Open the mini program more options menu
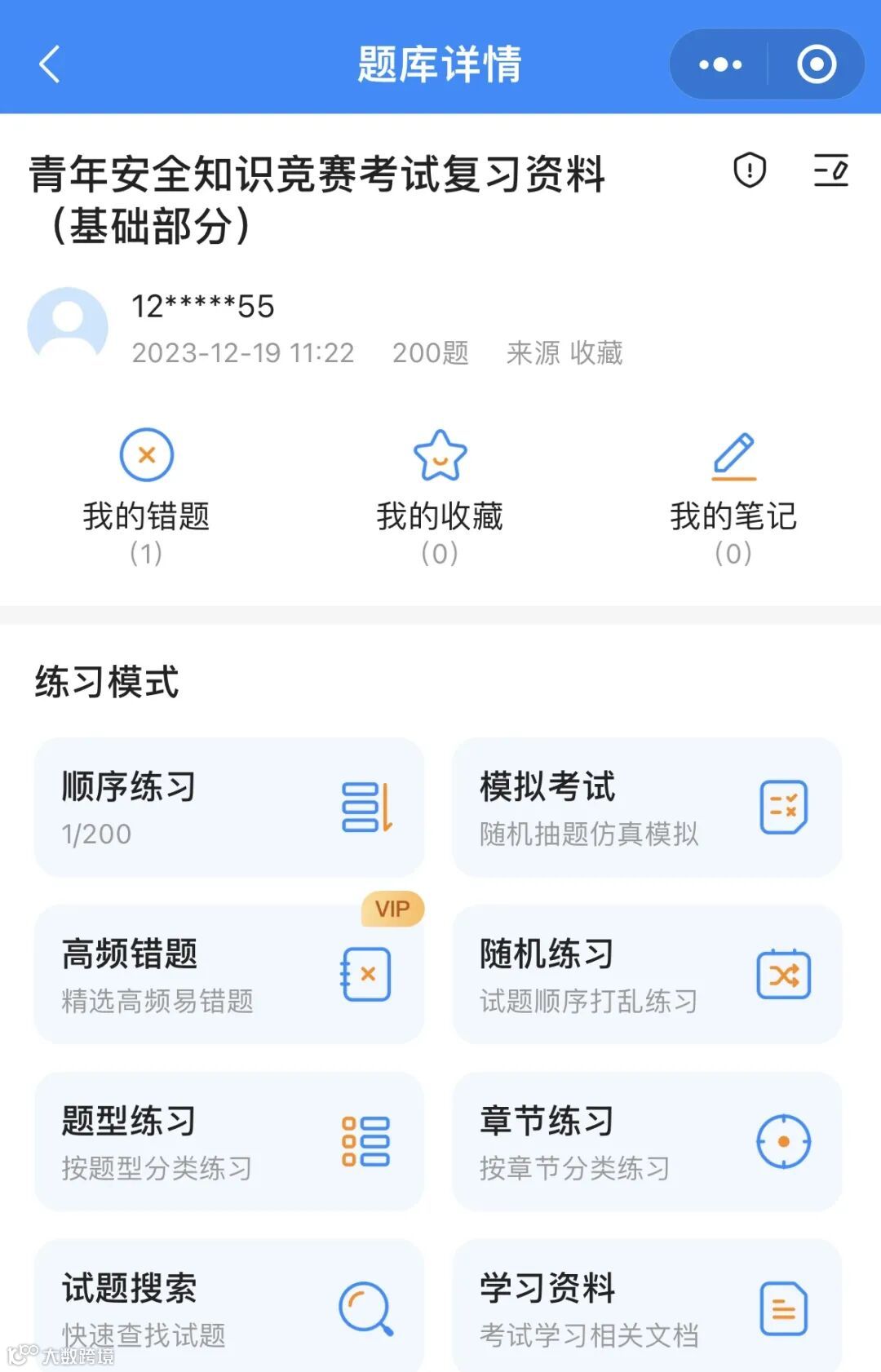This screenshot has width=881, height=1372. 720,64
